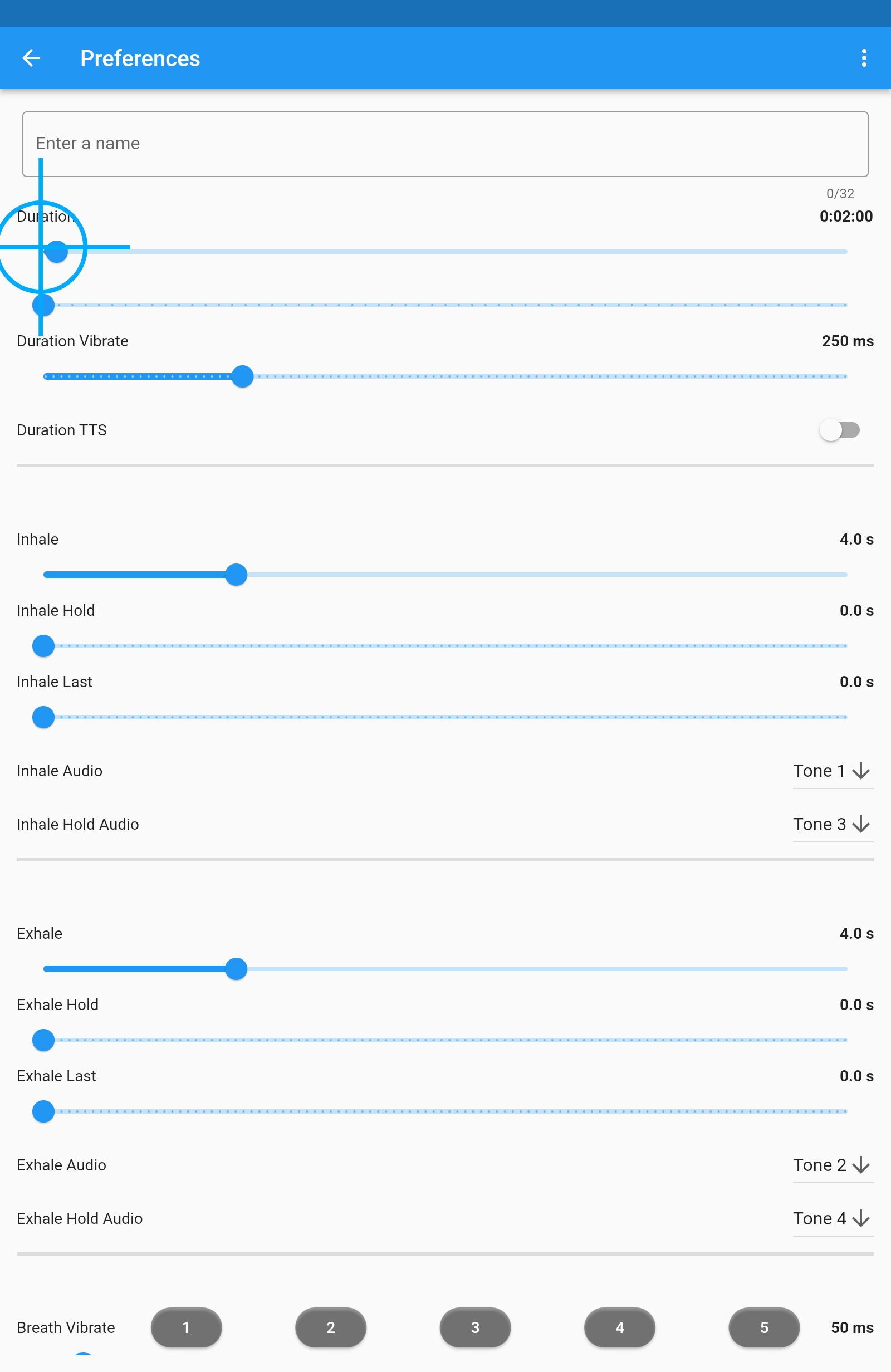Open the overflow menu
Image resolution: width=891 pixels, height=1372 pixels.
pos(863,58)
